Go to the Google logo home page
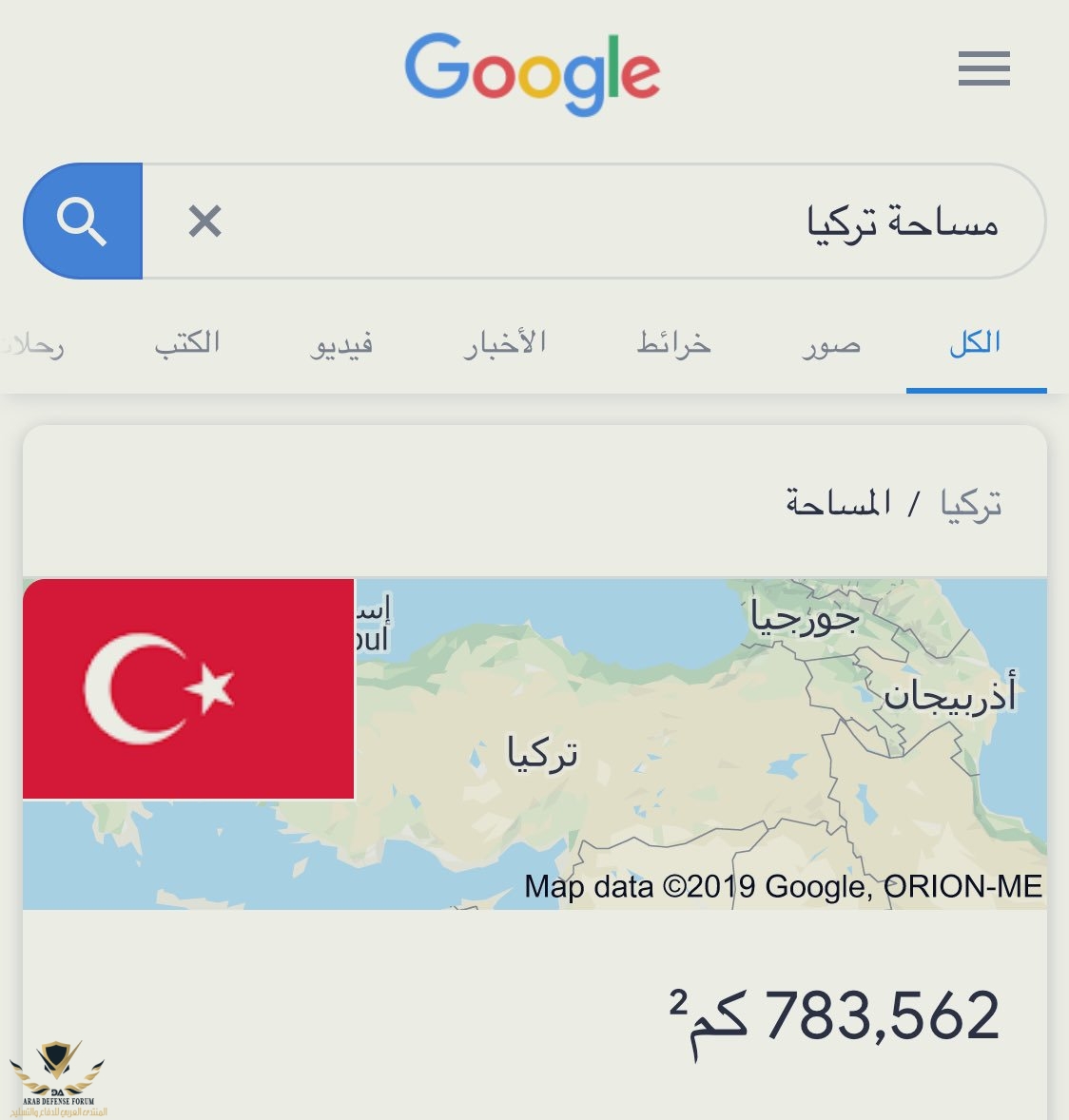 [533, 72]
